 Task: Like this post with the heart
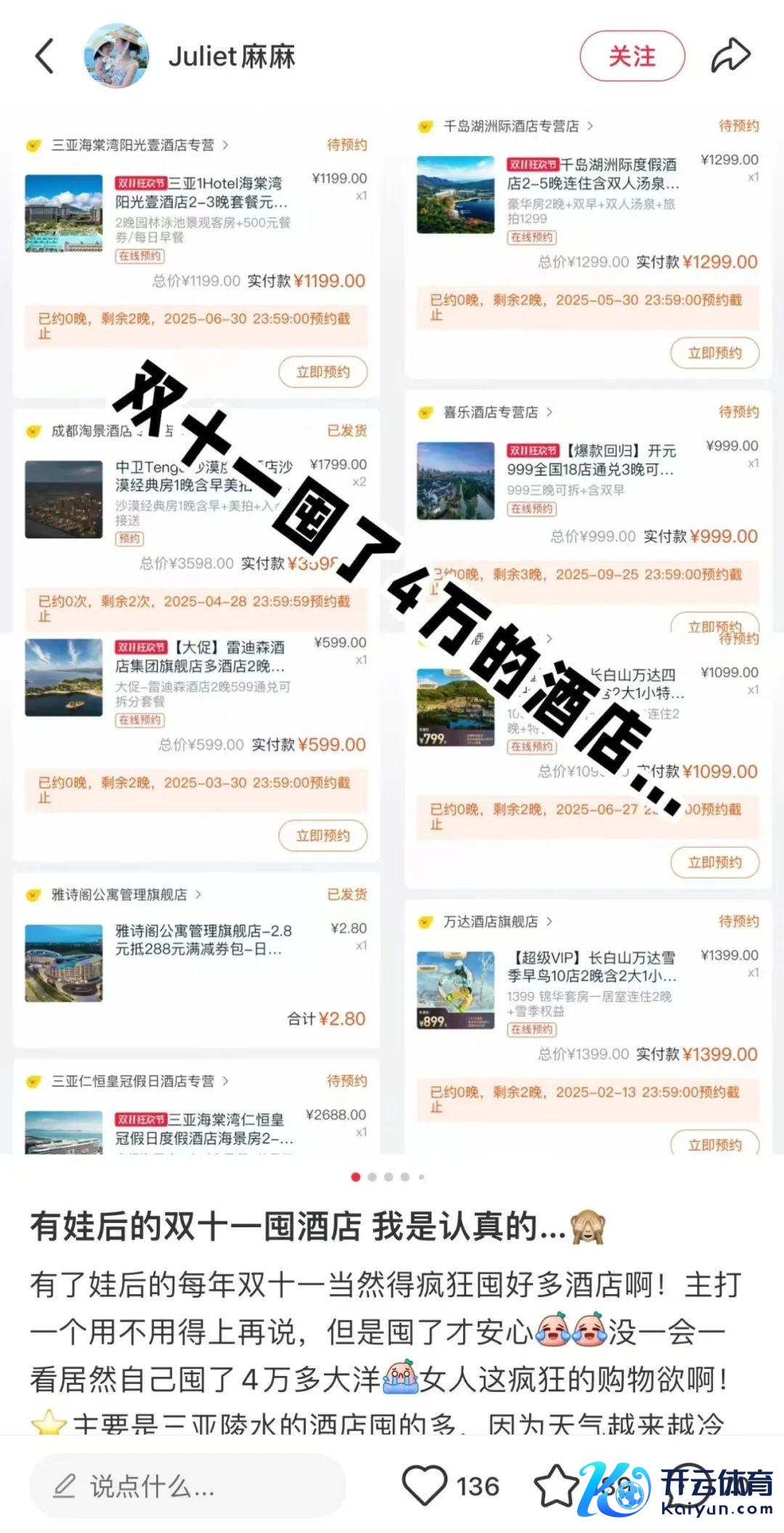[425, 1485]
